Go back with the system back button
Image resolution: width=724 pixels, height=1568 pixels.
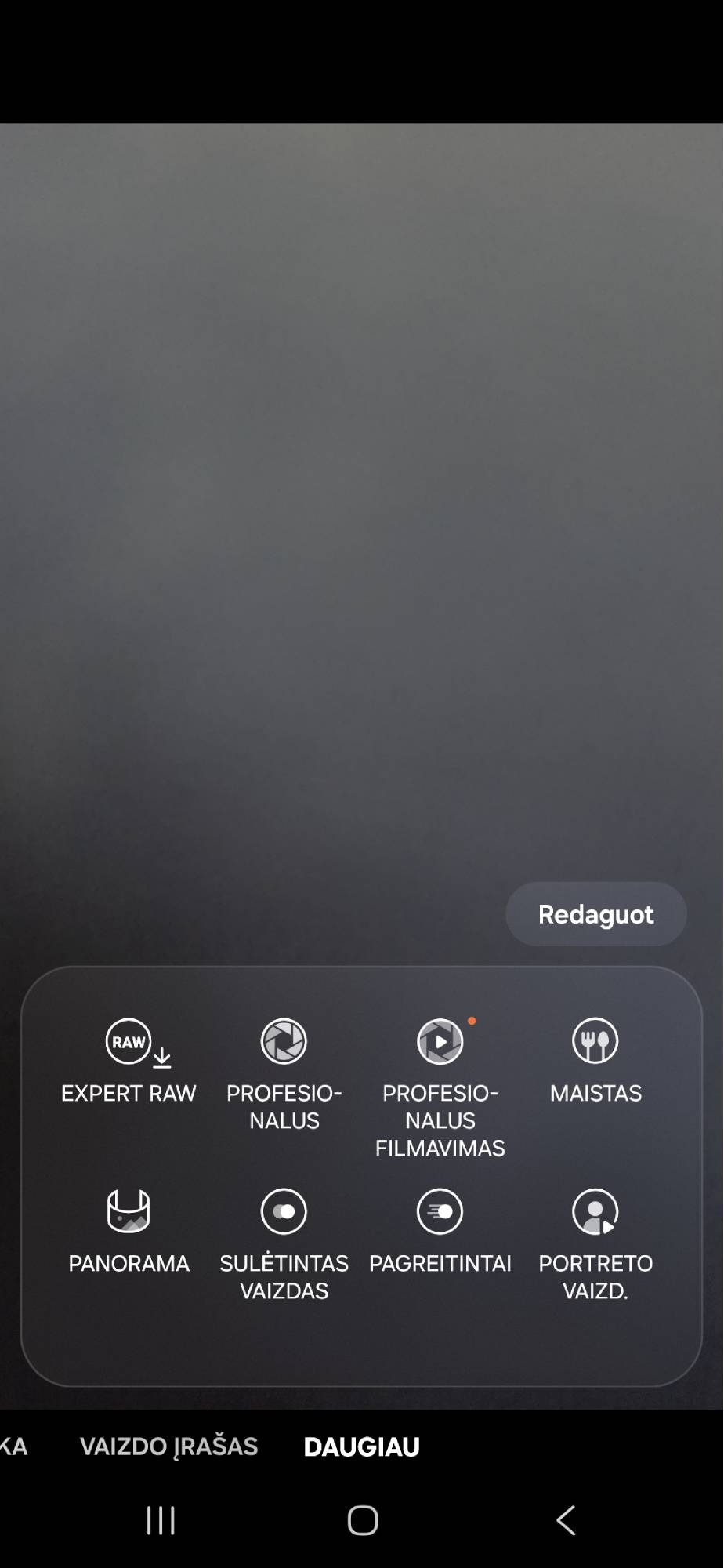[566, 1520]
